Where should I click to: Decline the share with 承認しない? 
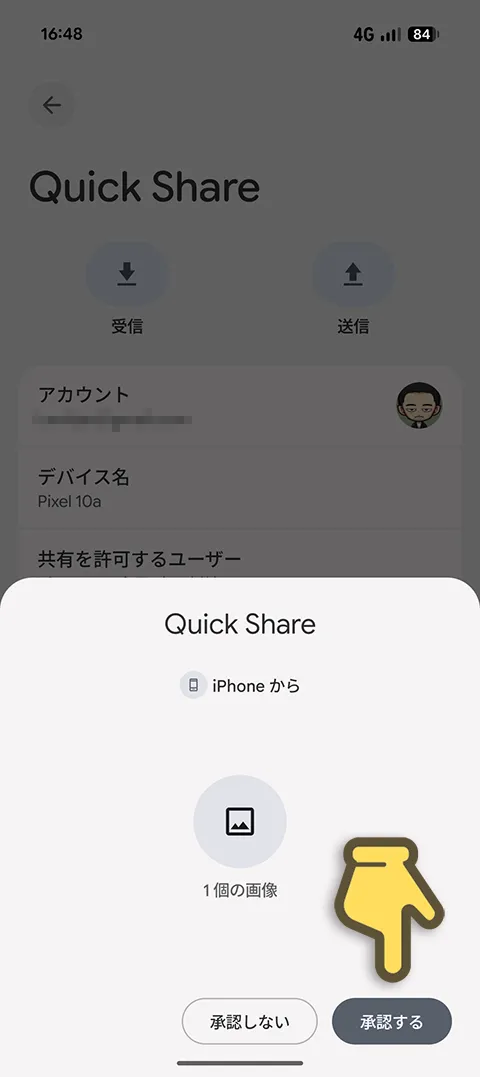(x=249, y=1021)
